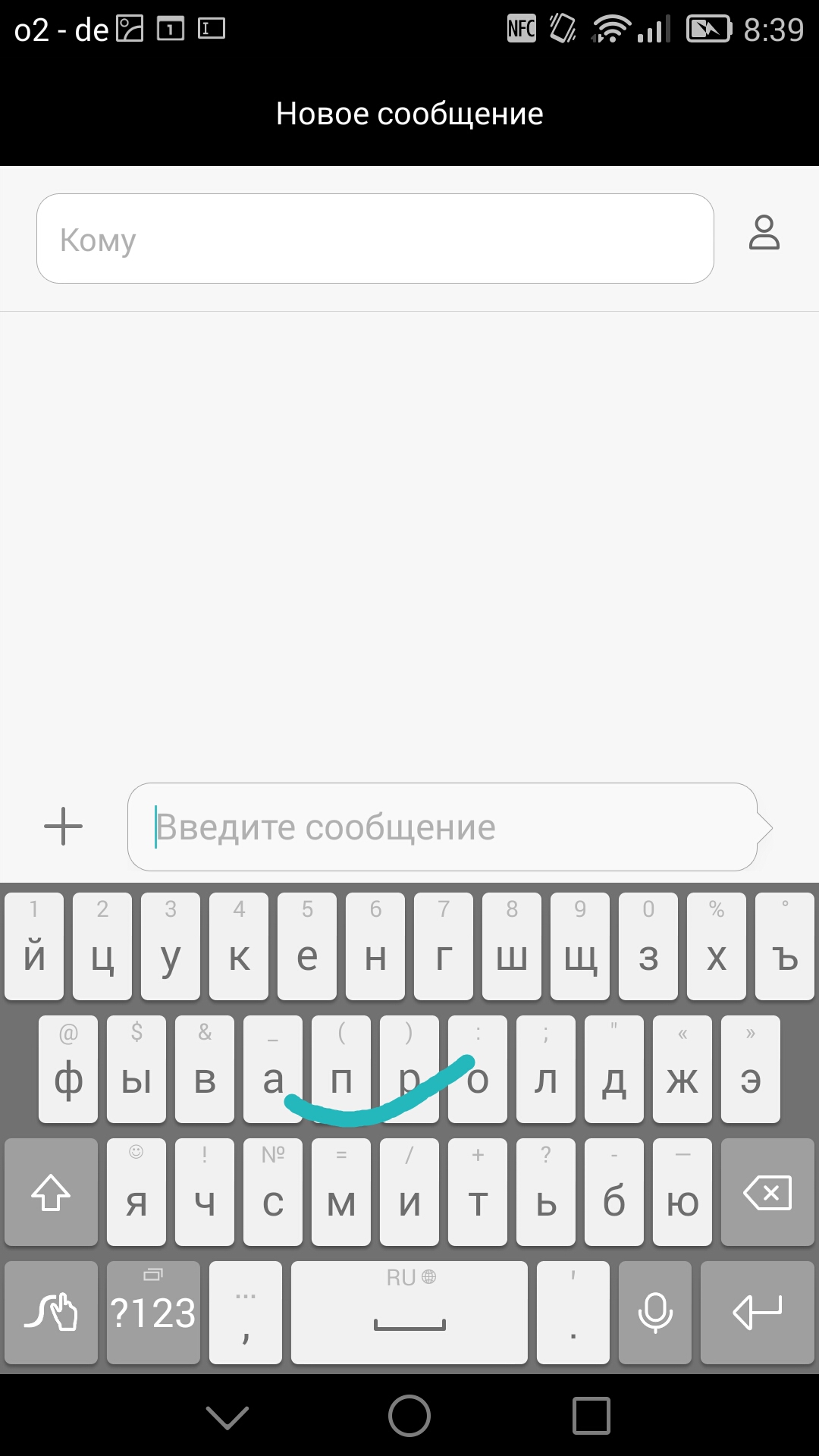Hide the keyboard with navigation back
This screenshot has height=1456, width=819.
tap(227, 1416)
